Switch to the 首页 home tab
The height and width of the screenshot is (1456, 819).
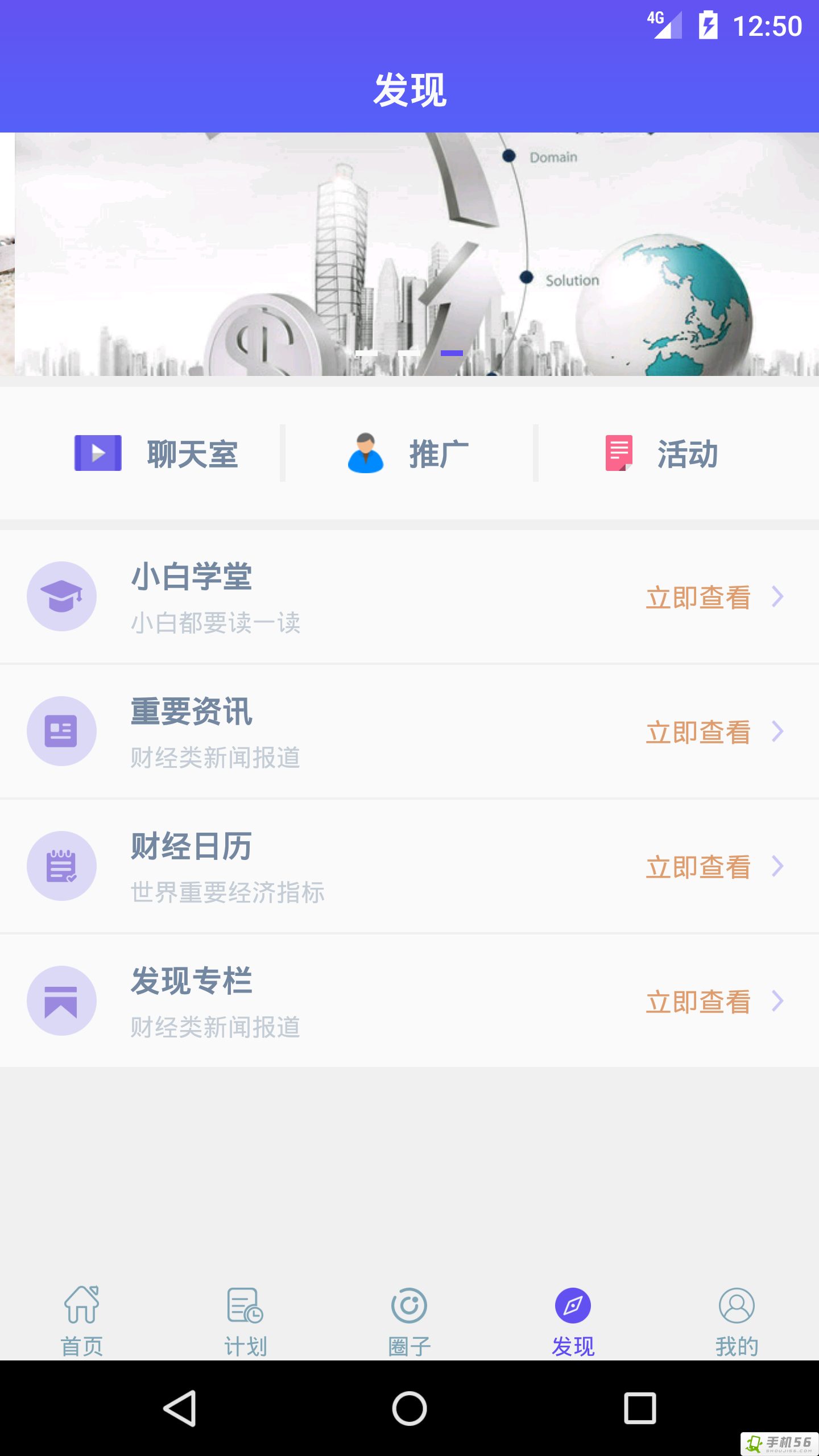pos(82,1321)
